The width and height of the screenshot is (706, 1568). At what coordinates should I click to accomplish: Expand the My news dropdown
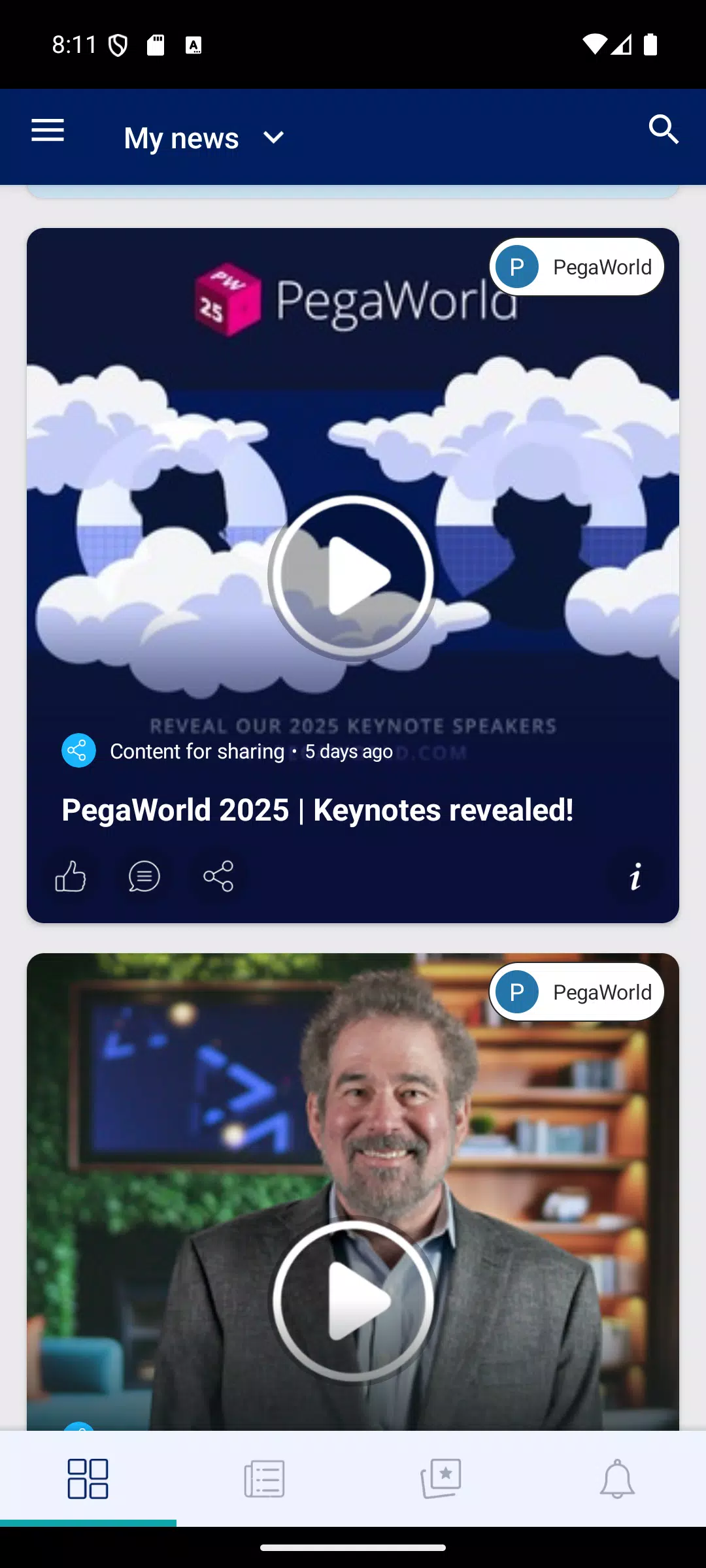coord(204,138)
